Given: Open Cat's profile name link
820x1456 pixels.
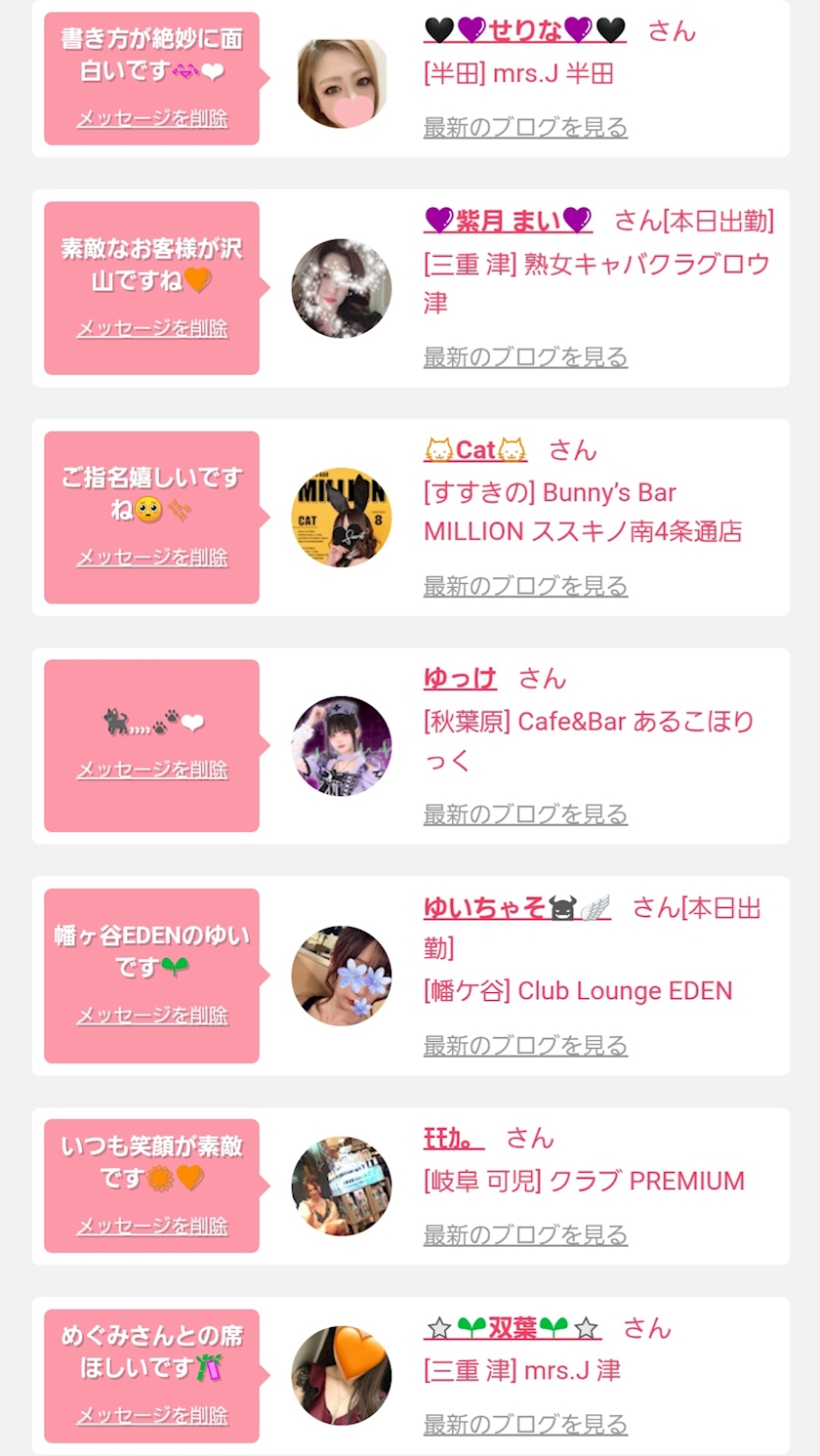Looking at the screenshot, I should 475,450.
